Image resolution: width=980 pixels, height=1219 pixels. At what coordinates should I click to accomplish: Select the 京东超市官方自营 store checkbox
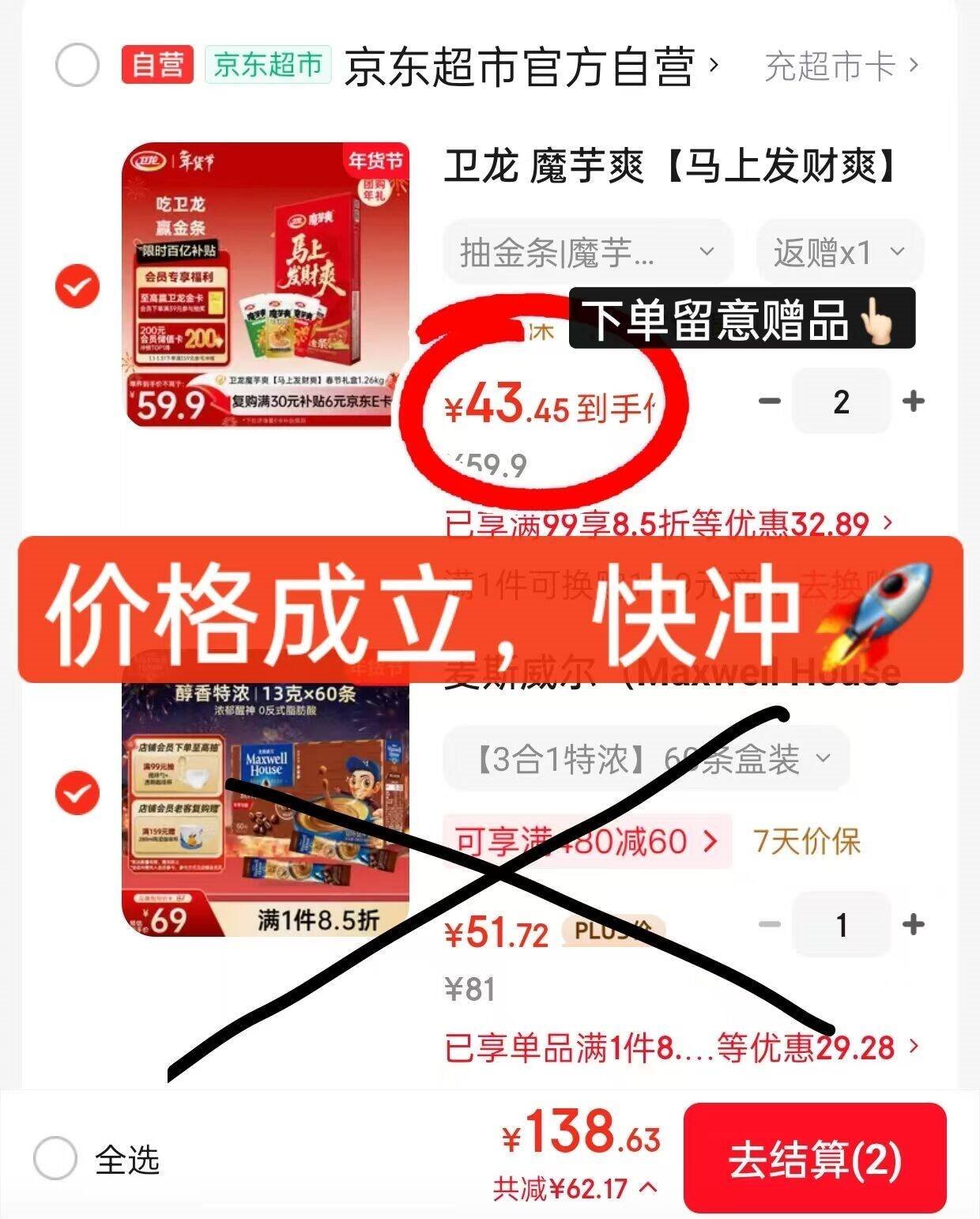[77, 65]
